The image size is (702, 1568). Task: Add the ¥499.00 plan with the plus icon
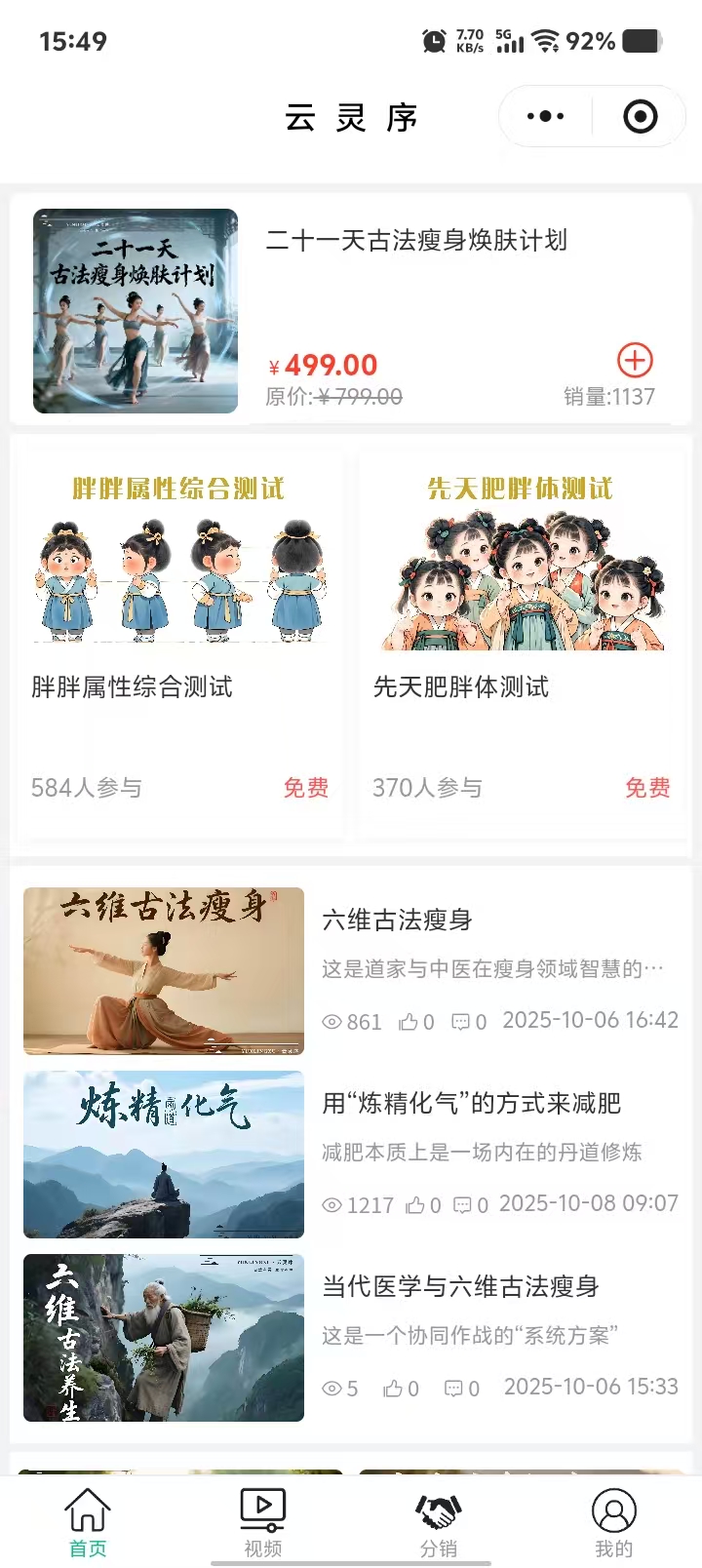tap(635, 361)
